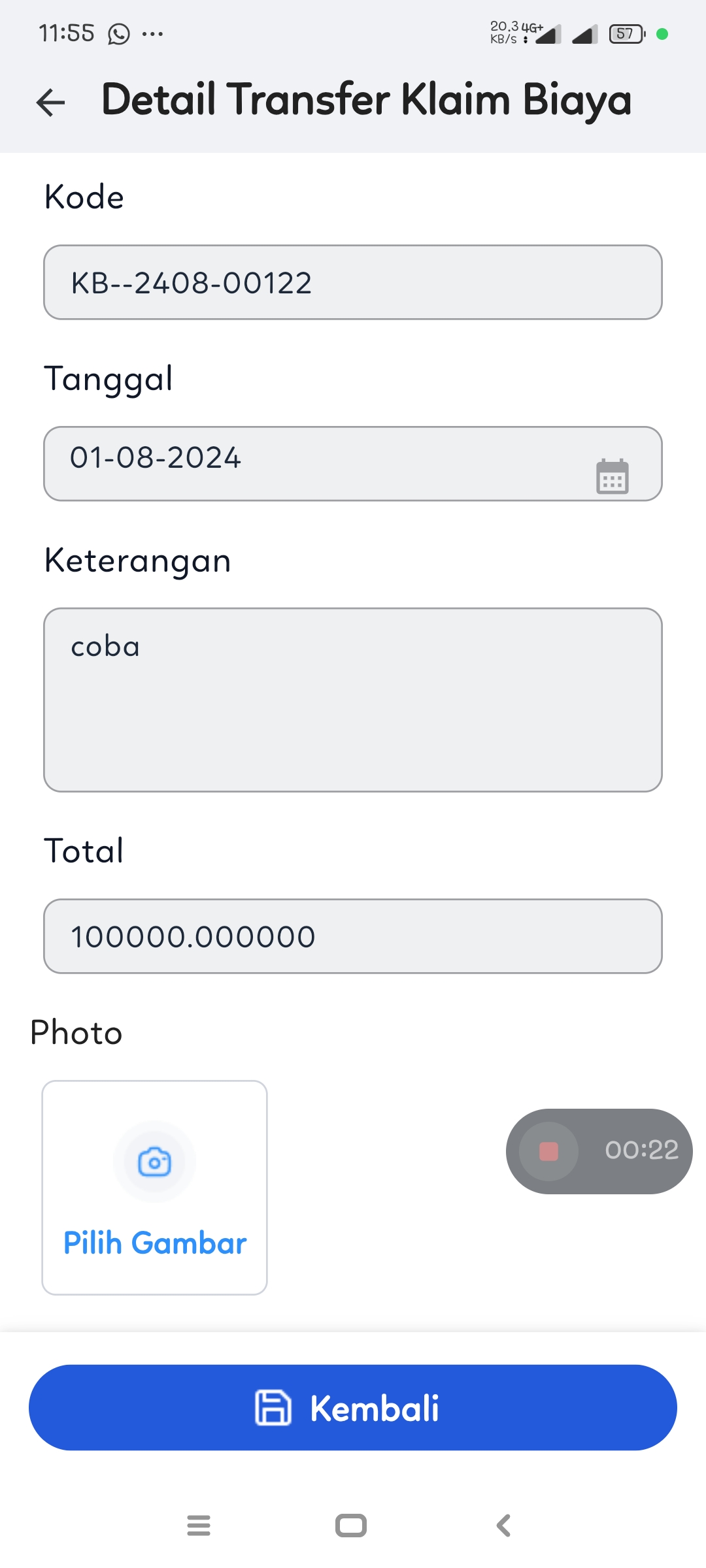Tap the Total amount field
Screen dimensions: 706x1568
pos(352,936)
